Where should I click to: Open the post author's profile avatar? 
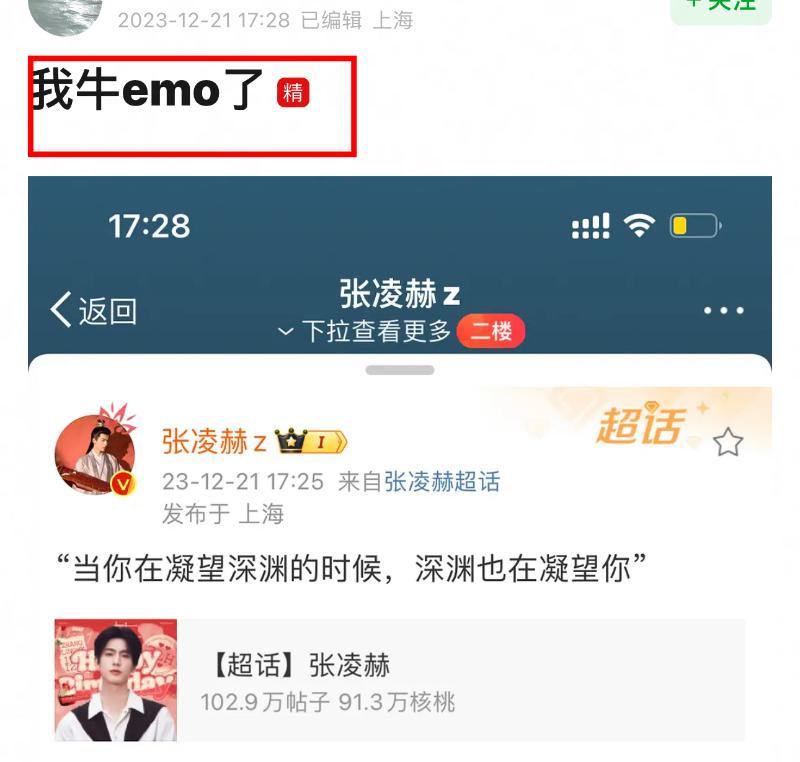click(64, 12)
